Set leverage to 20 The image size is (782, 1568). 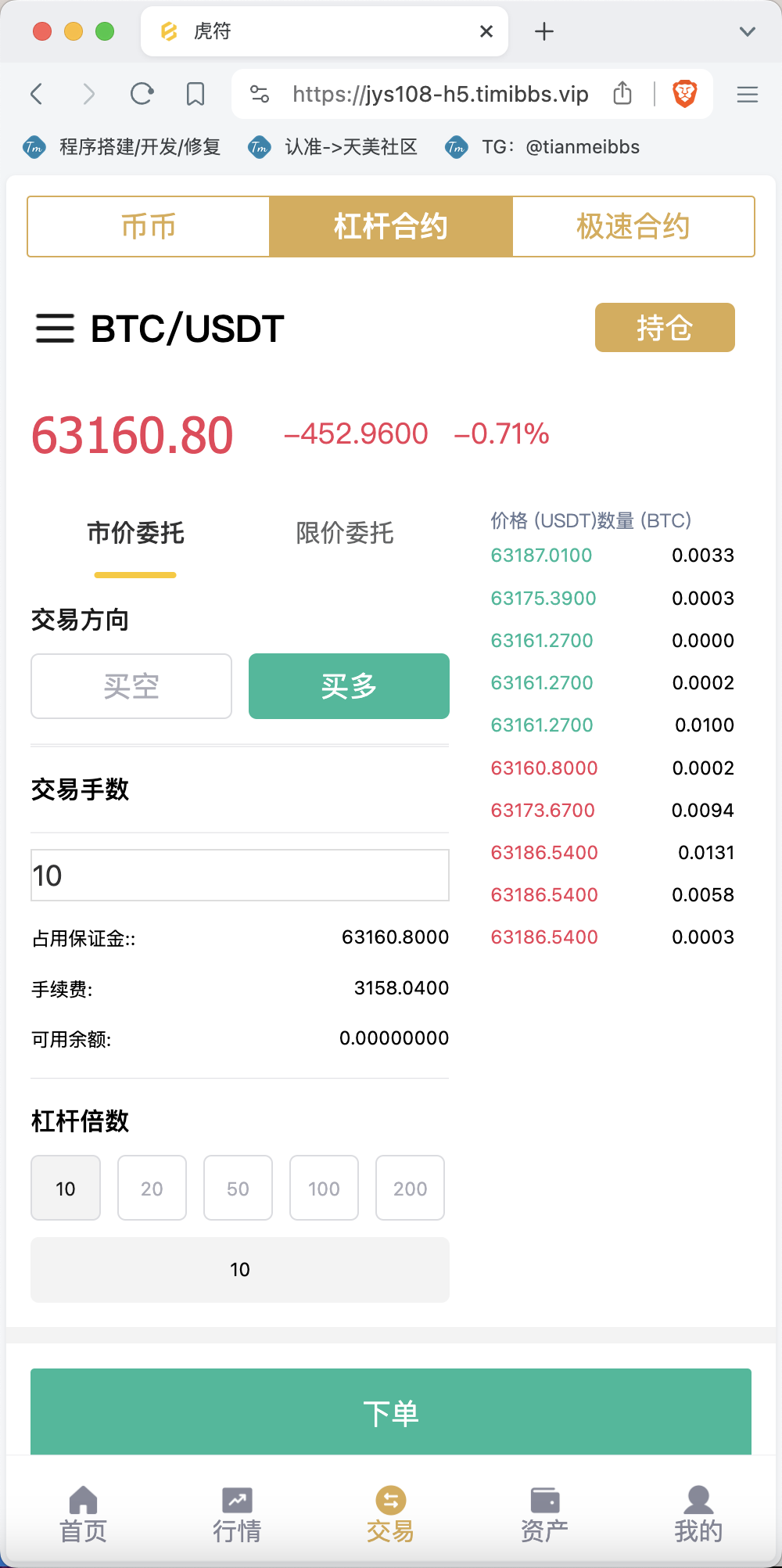click(152, 1188)
